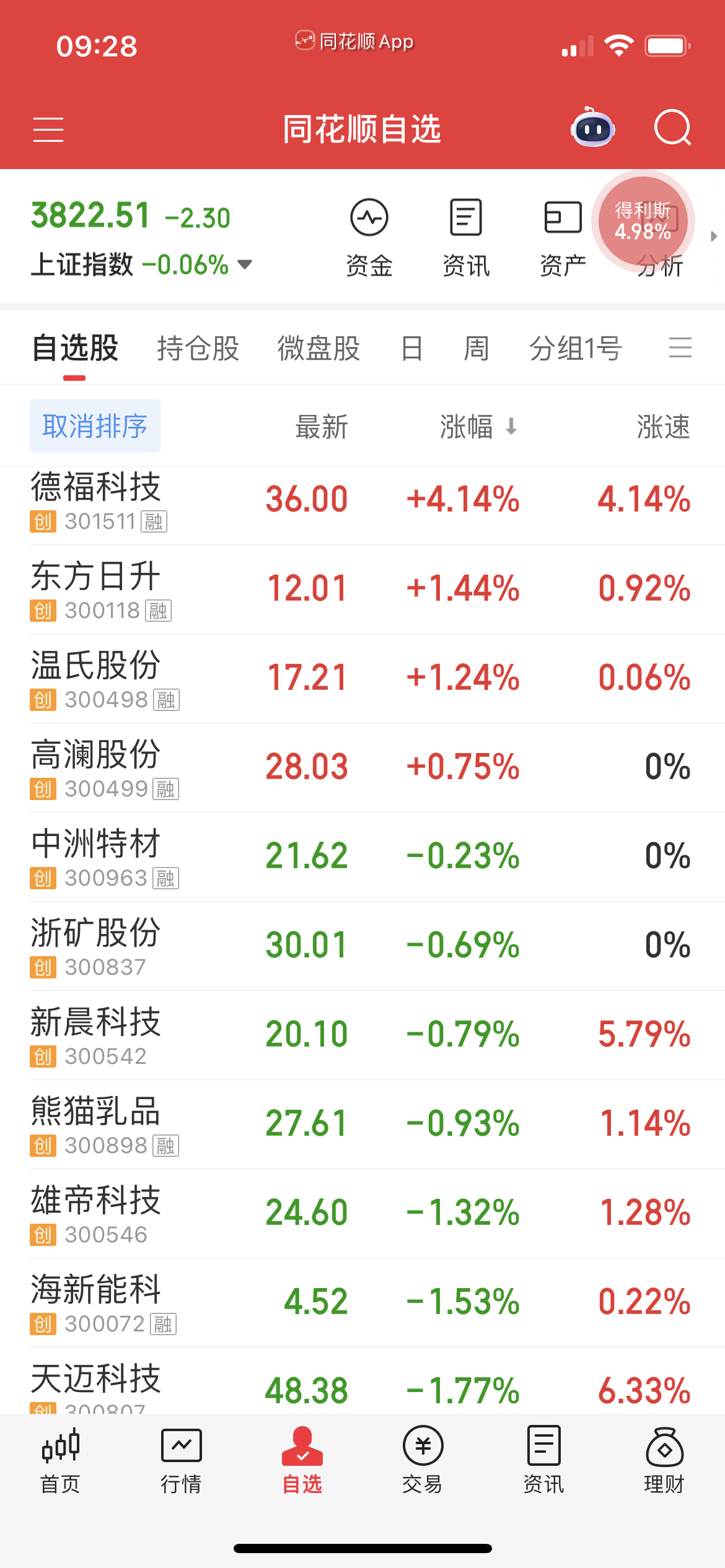Open the 资产 shortcut
725x1568 pixels.
563,237
